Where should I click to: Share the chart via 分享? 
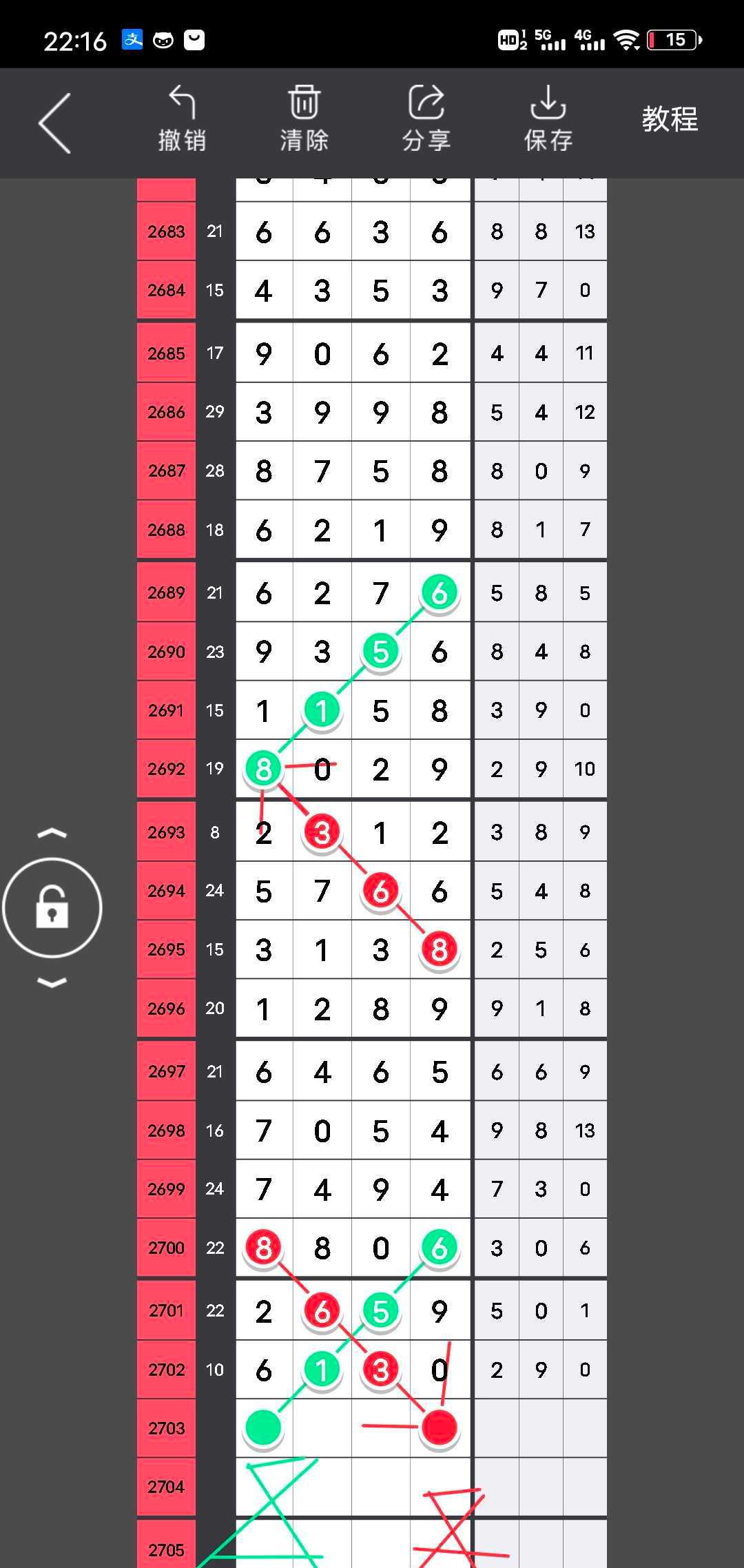point(426,118)
